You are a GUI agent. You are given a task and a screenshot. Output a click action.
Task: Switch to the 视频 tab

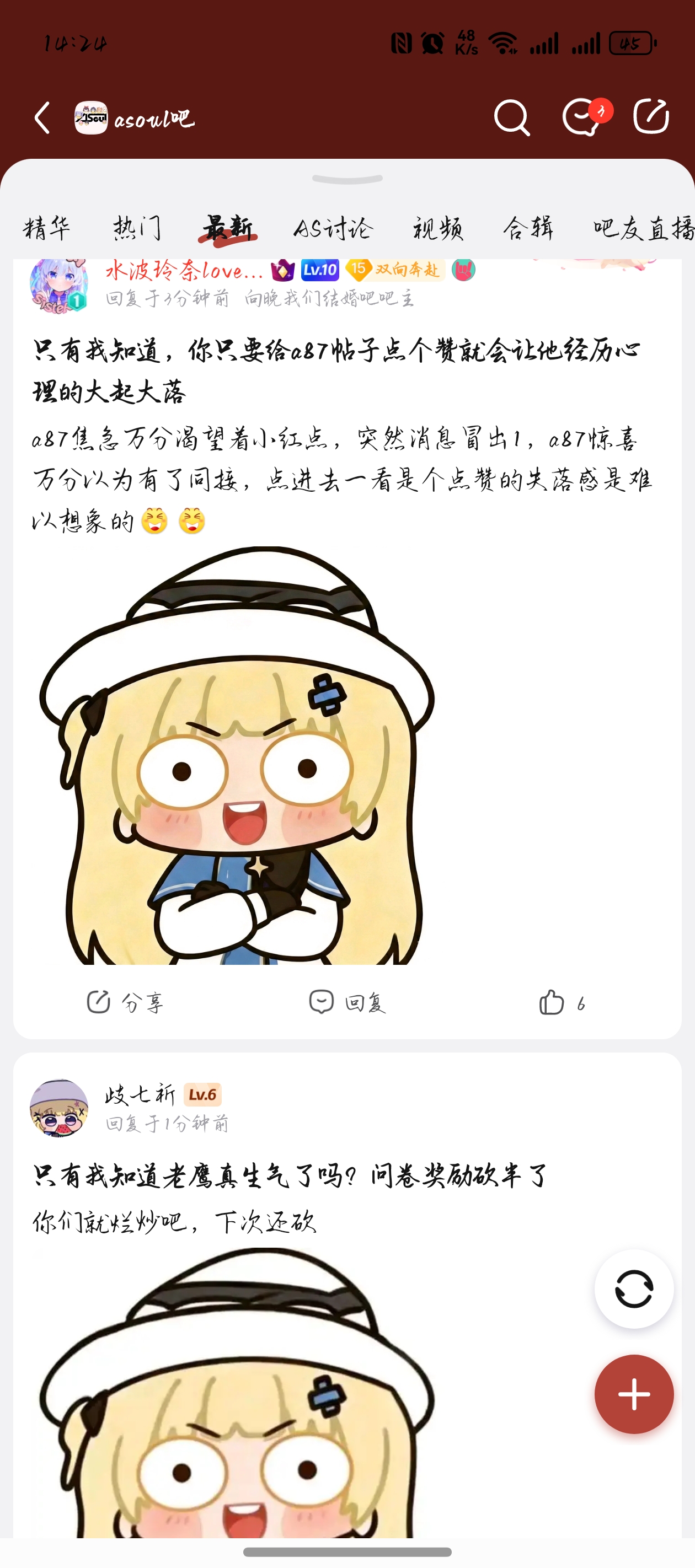[438, 228]
